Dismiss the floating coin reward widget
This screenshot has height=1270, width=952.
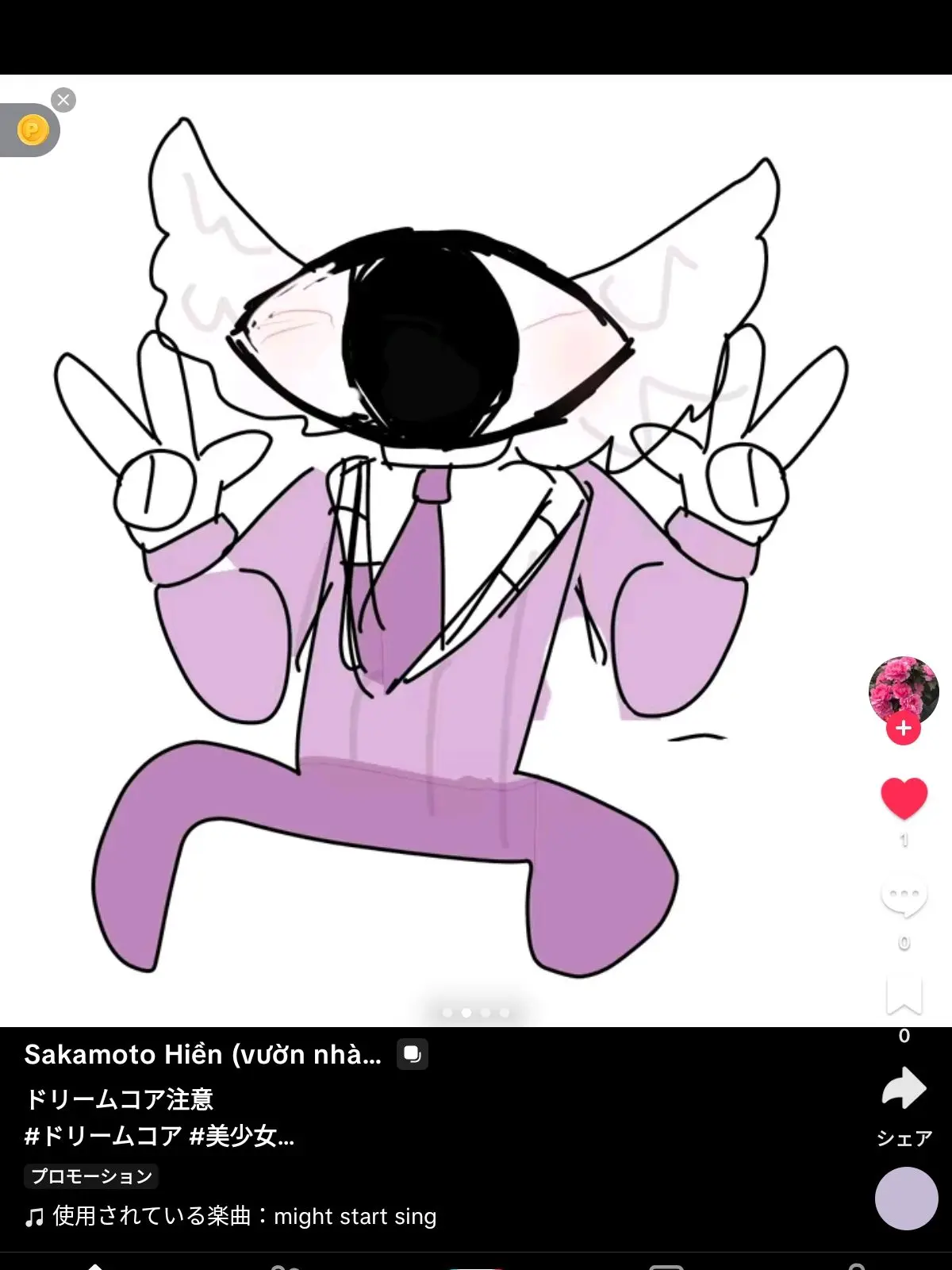[63, 100]
